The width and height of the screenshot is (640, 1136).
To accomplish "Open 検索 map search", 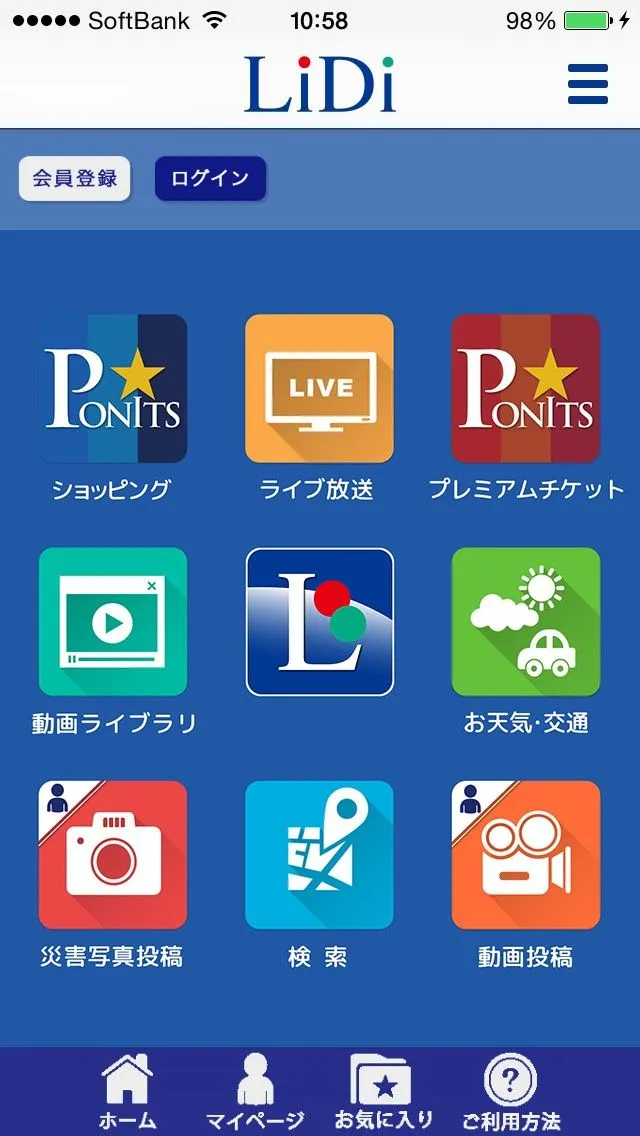I will pos(319,855).
